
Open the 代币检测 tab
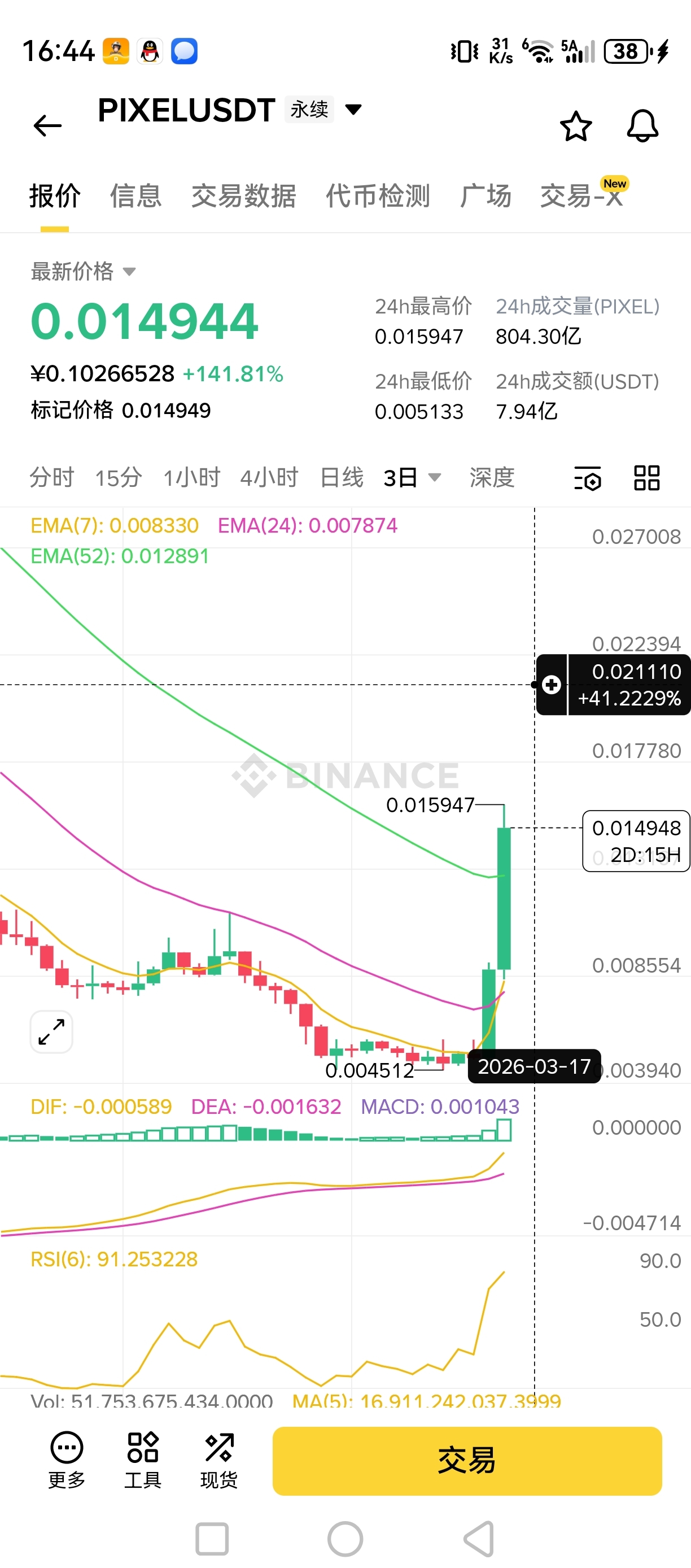point(378,197)
